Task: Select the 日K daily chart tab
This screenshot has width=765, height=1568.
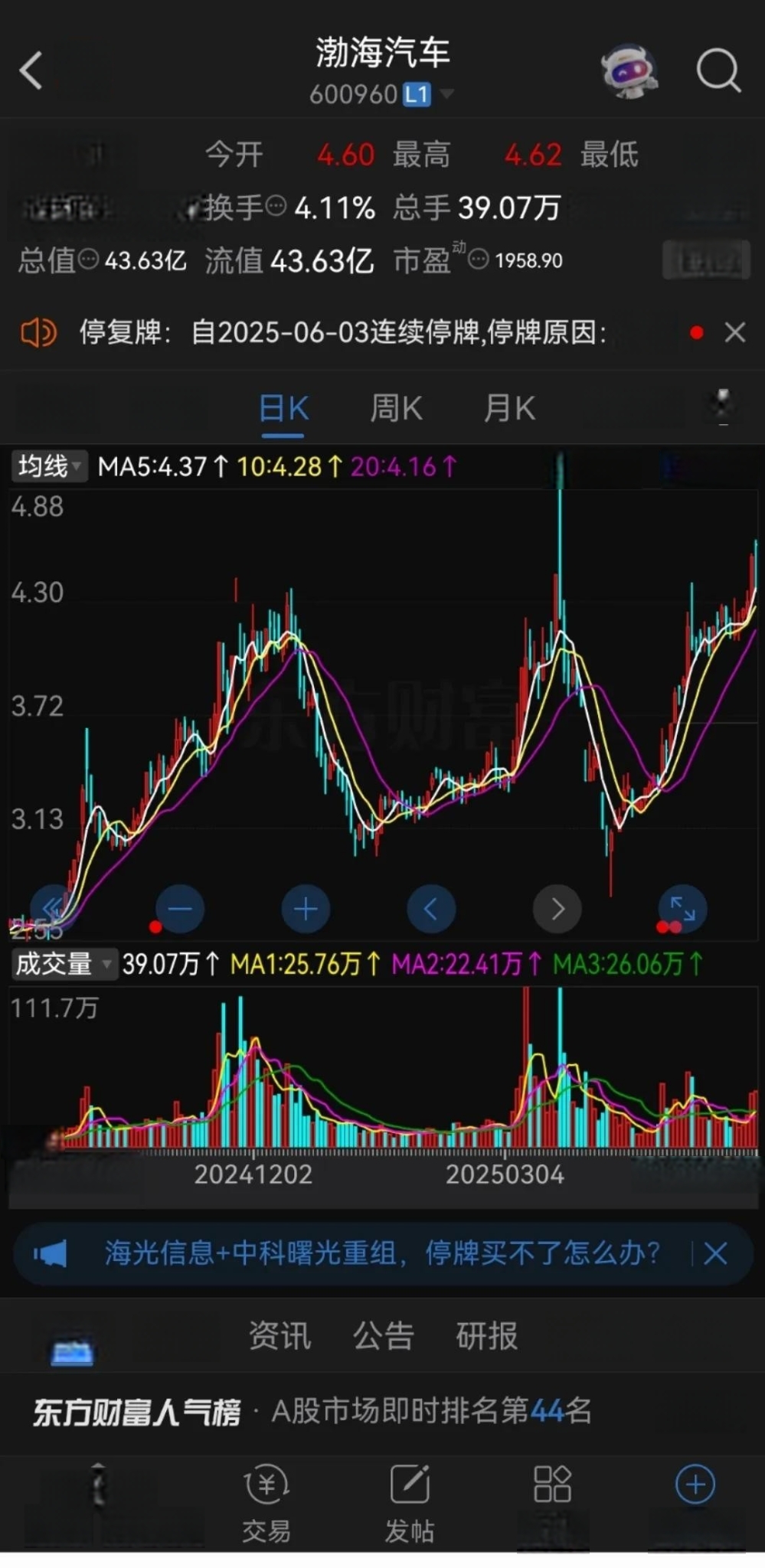Action: pyautogui.click(x=283, y=408)
